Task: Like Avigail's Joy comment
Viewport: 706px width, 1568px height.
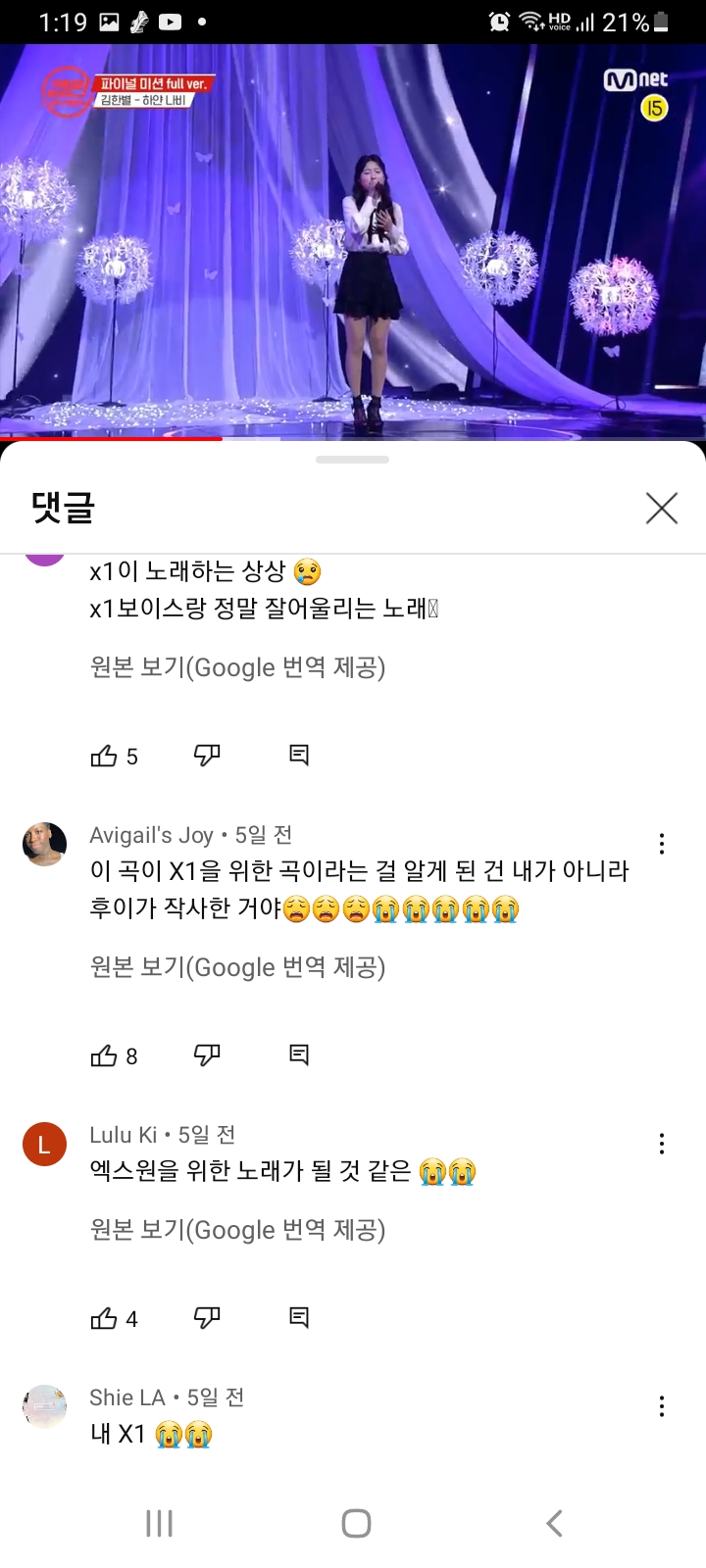Action: click(105, 1055)
